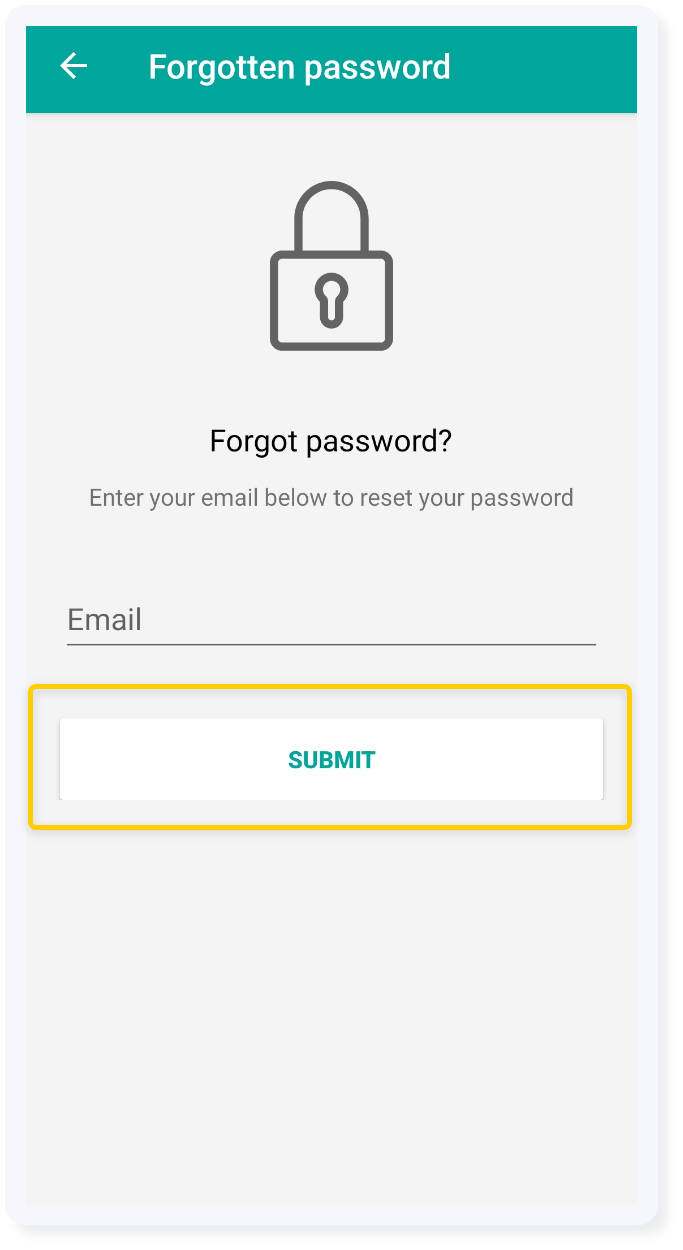Viewport: 683px width, 1250px height.
Task: Go back using the arrow icon
Action: click(x=74, y=67)
